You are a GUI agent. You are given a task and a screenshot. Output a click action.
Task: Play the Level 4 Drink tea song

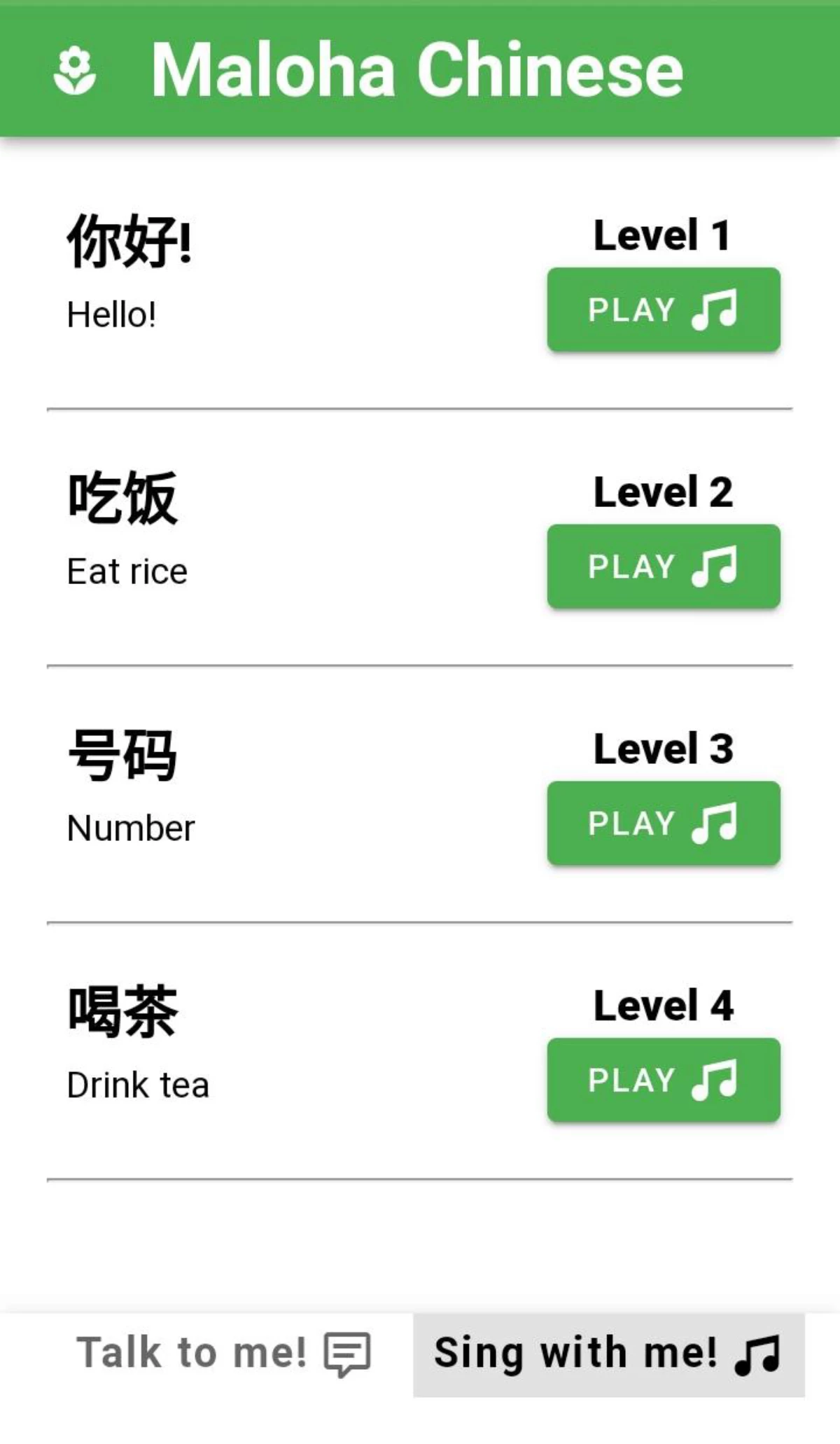point(663,1081)
